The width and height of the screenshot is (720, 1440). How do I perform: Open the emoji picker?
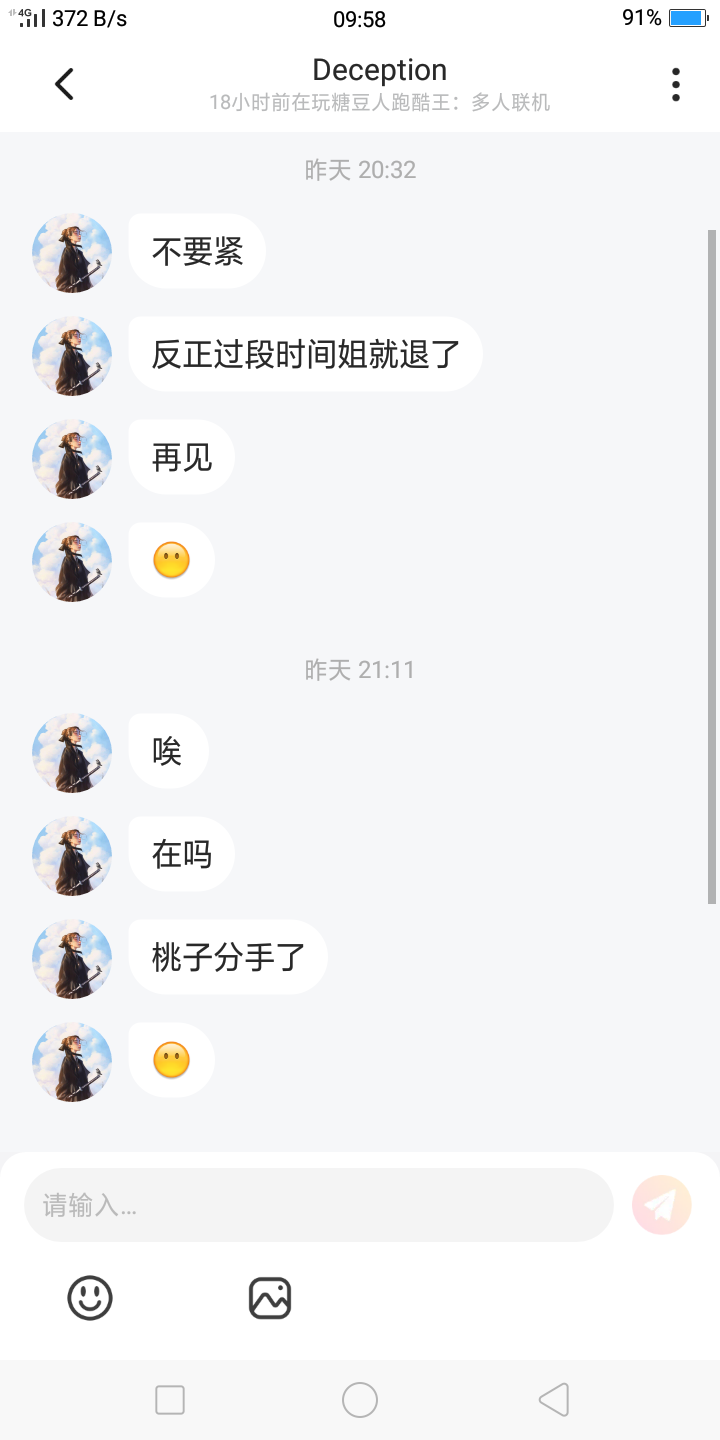[x=90, y=1298]
